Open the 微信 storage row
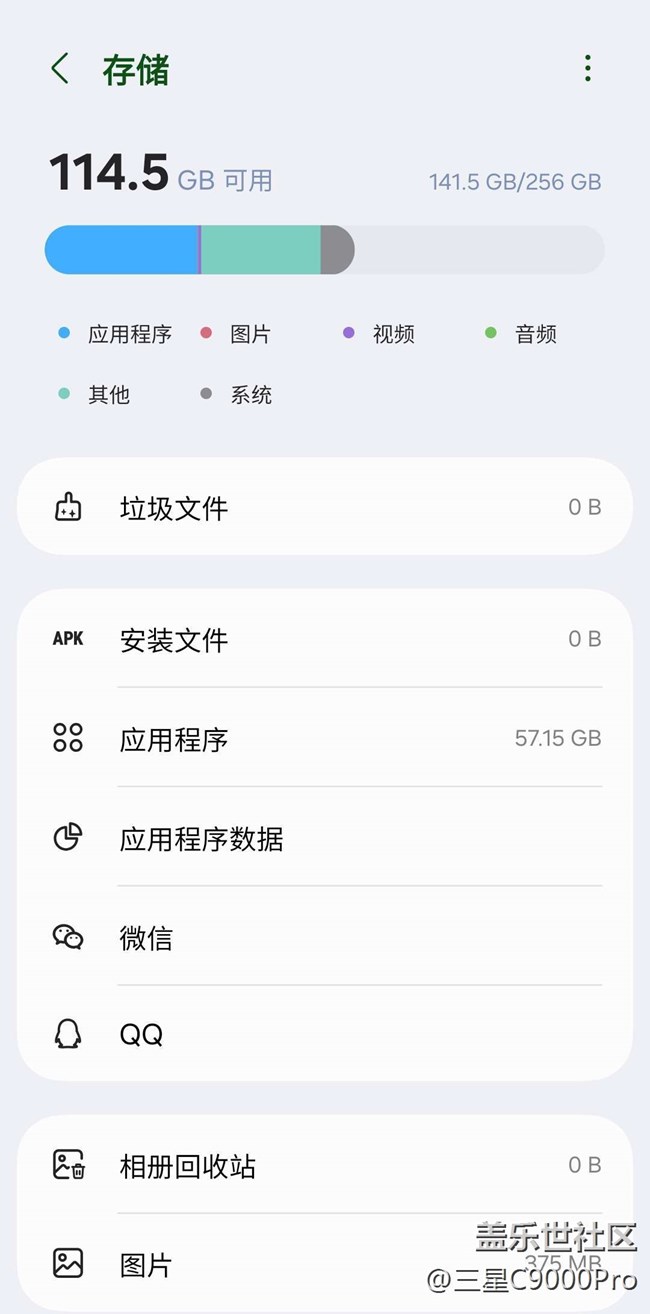The image size is (650, 1314). click(324, 937)
